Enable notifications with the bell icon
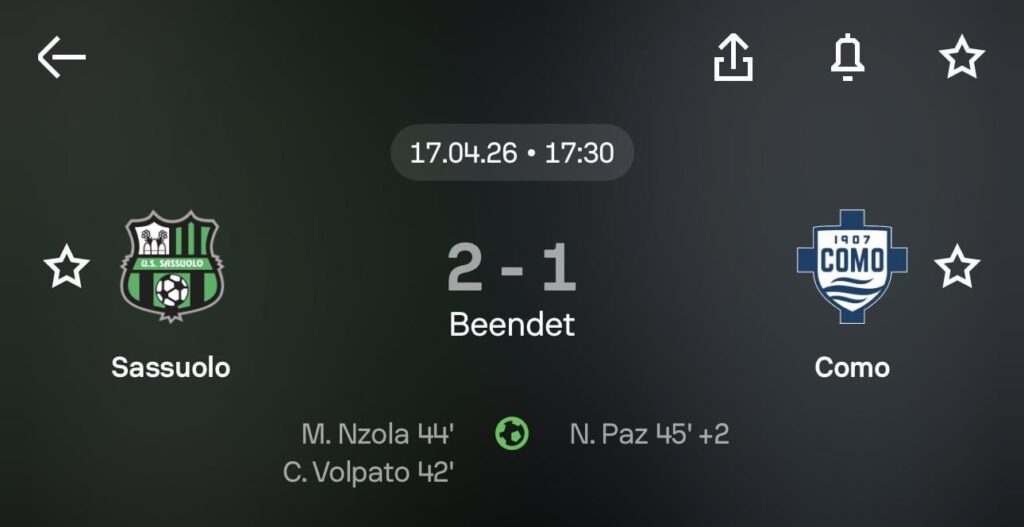 click(847, 57)
